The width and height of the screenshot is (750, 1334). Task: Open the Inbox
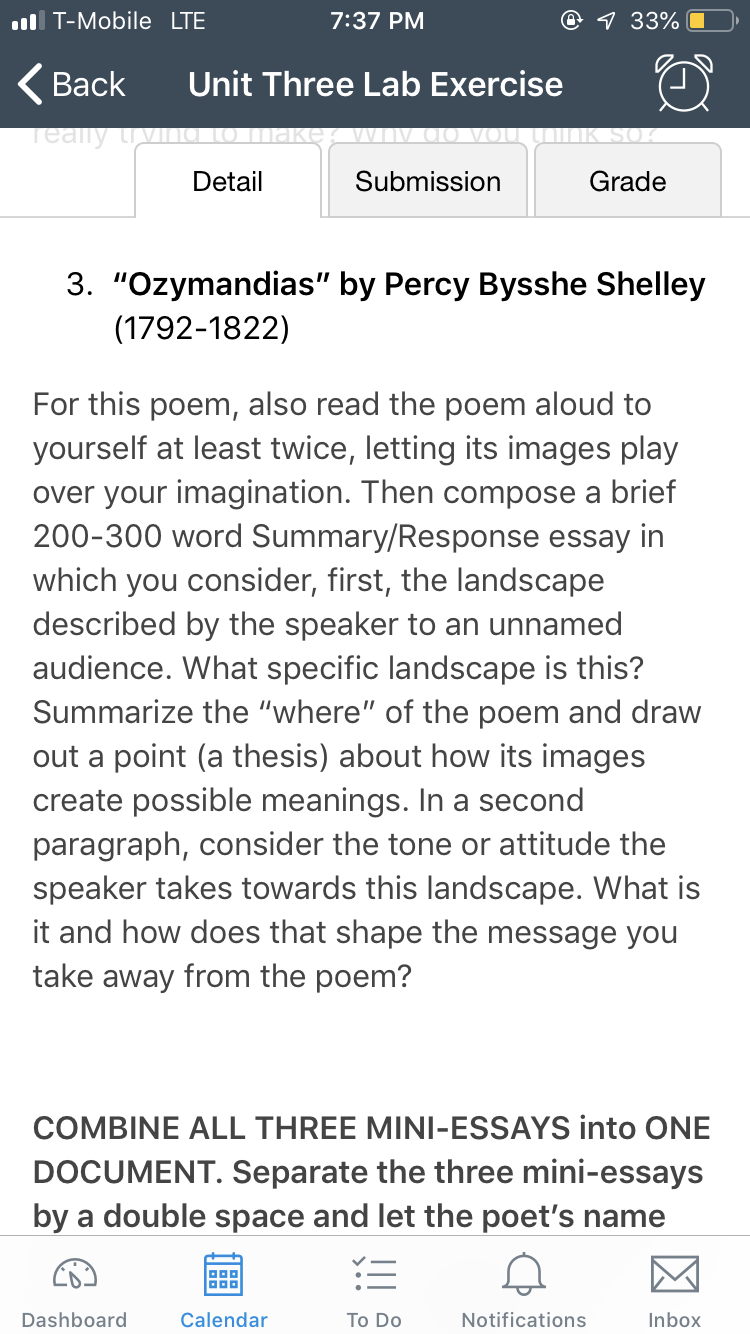coord(675,1291)
